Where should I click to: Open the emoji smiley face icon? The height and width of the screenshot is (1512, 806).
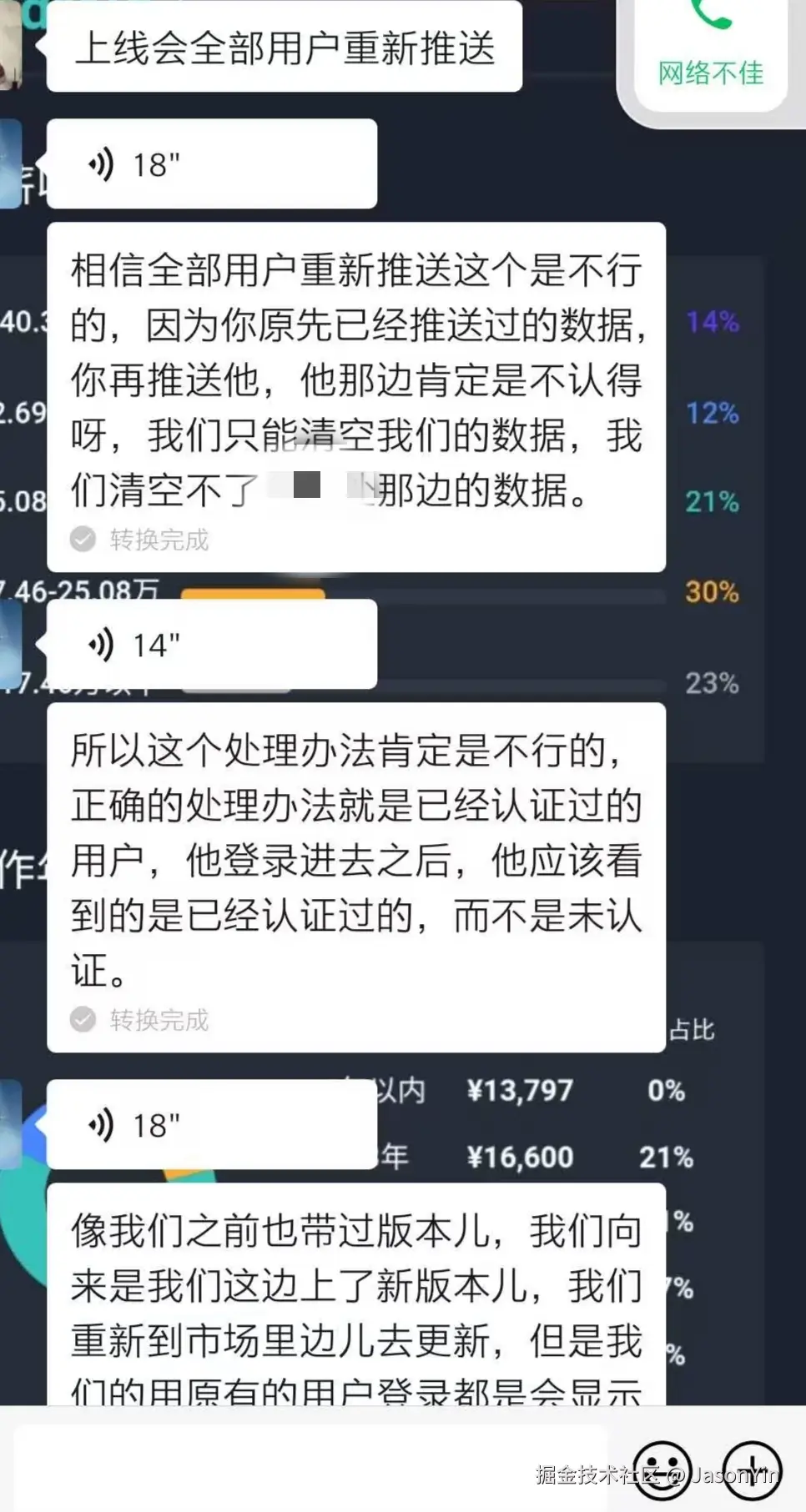coord(663,1470)
